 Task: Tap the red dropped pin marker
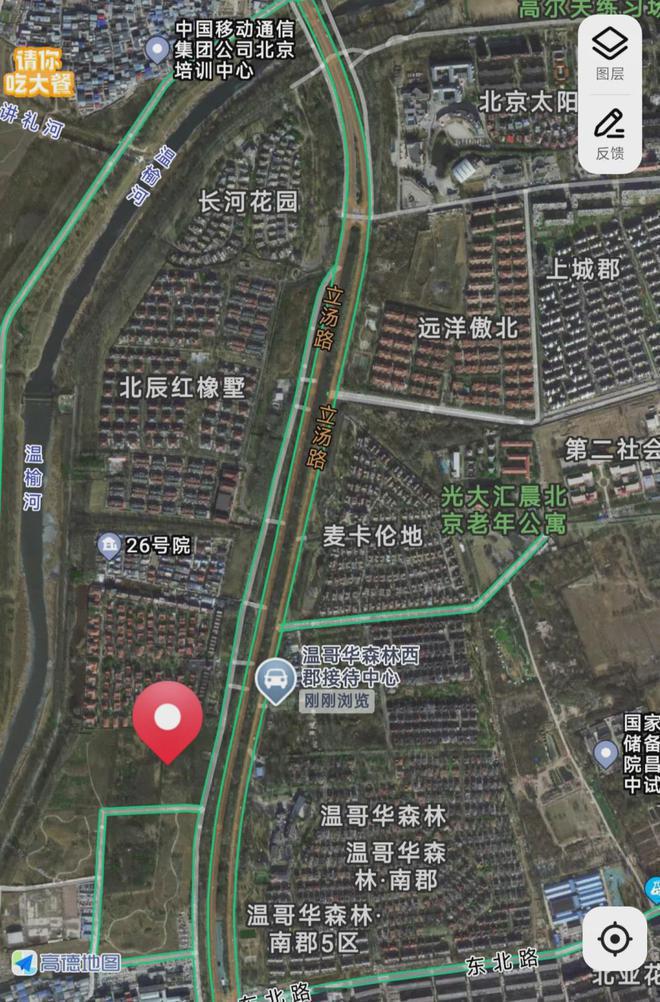(x=168, y=720)
